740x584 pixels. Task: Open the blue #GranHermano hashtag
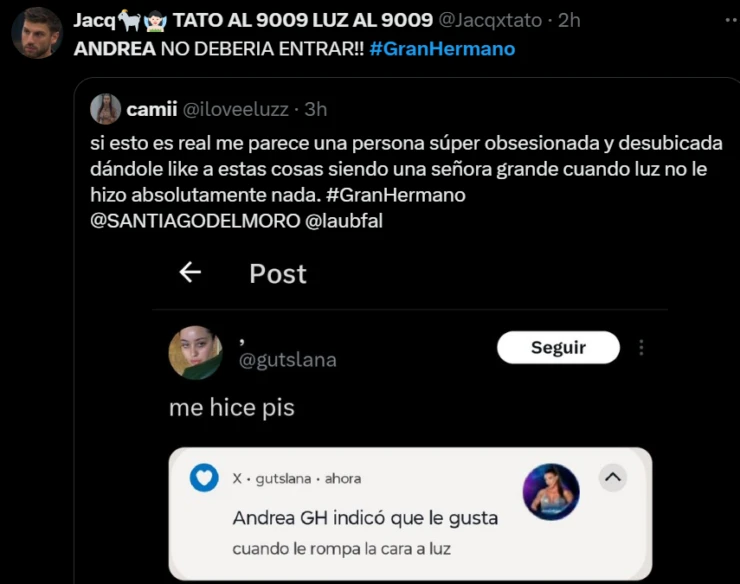tap(442, 48)
